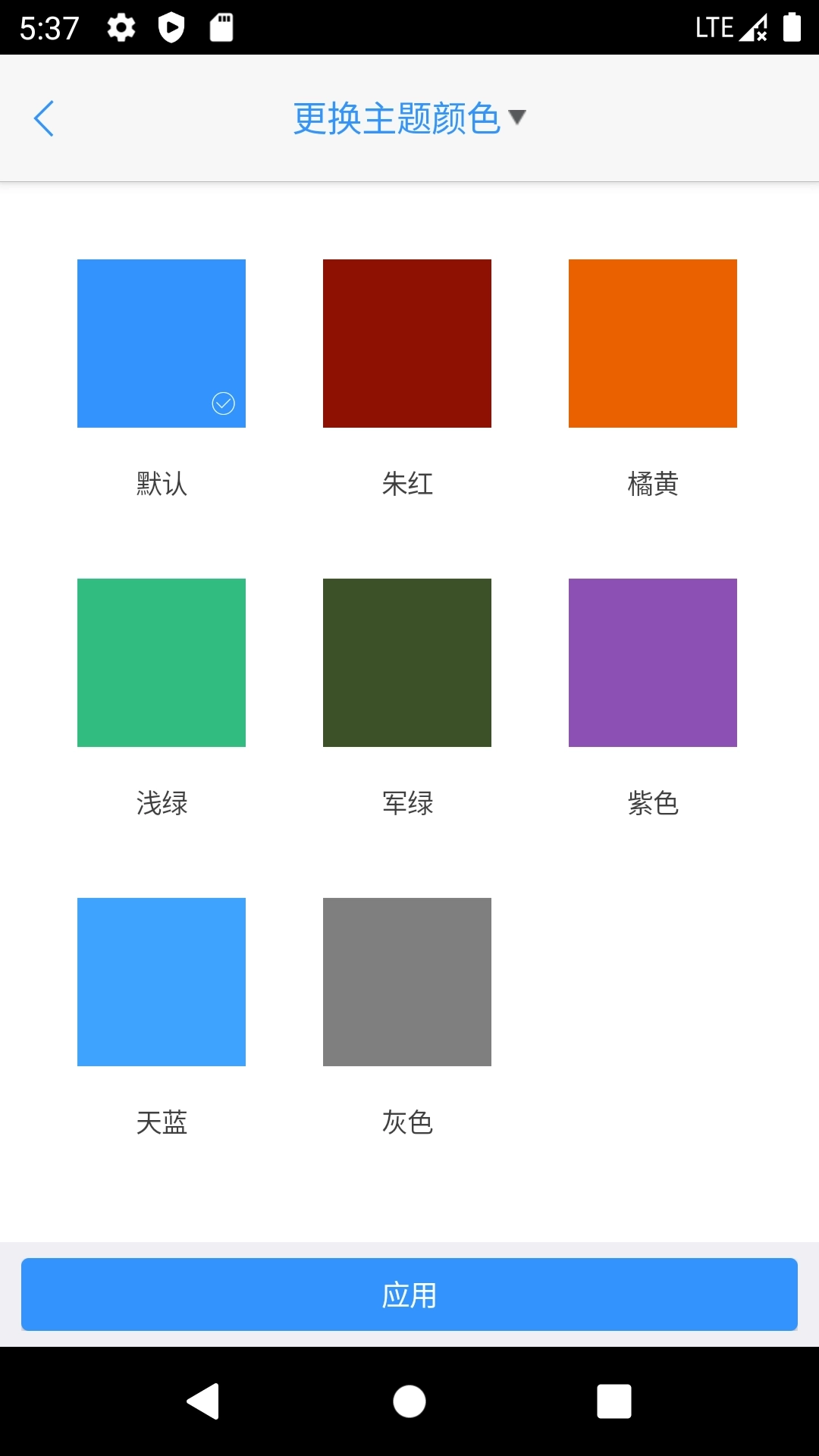Tap the 天蓝 sky blue square
This screenshot has width=819, height=1456.
click(x=161, y=982)
